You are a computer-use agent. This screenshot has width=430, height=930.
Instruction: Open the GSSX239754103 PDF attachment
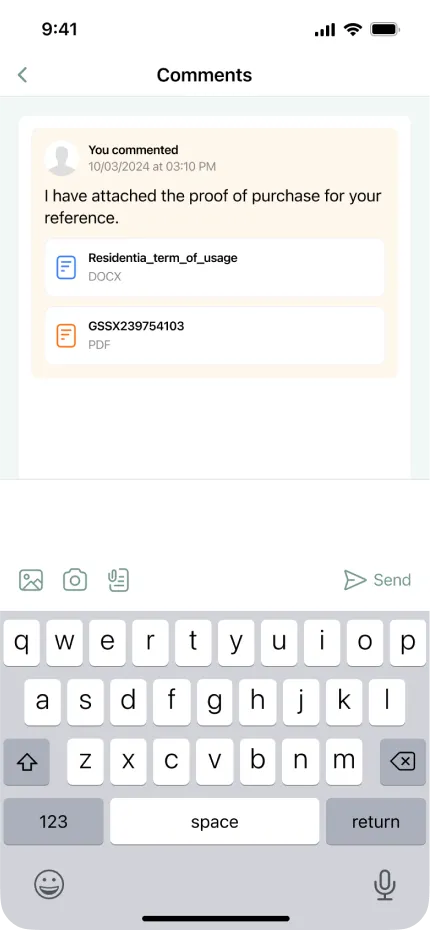point(215,336)
